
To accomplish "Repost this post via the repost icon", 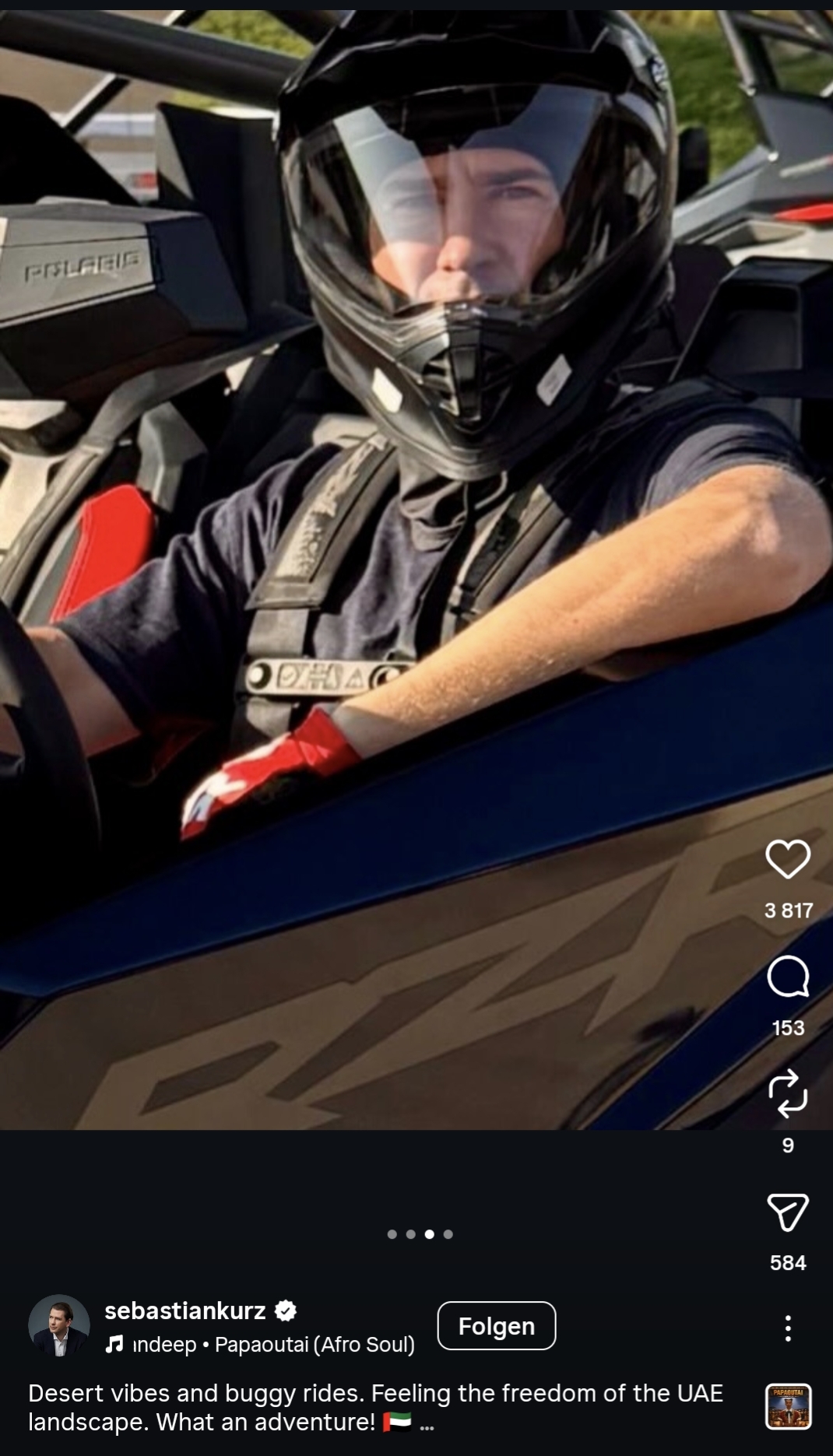I will point(788,1093).
